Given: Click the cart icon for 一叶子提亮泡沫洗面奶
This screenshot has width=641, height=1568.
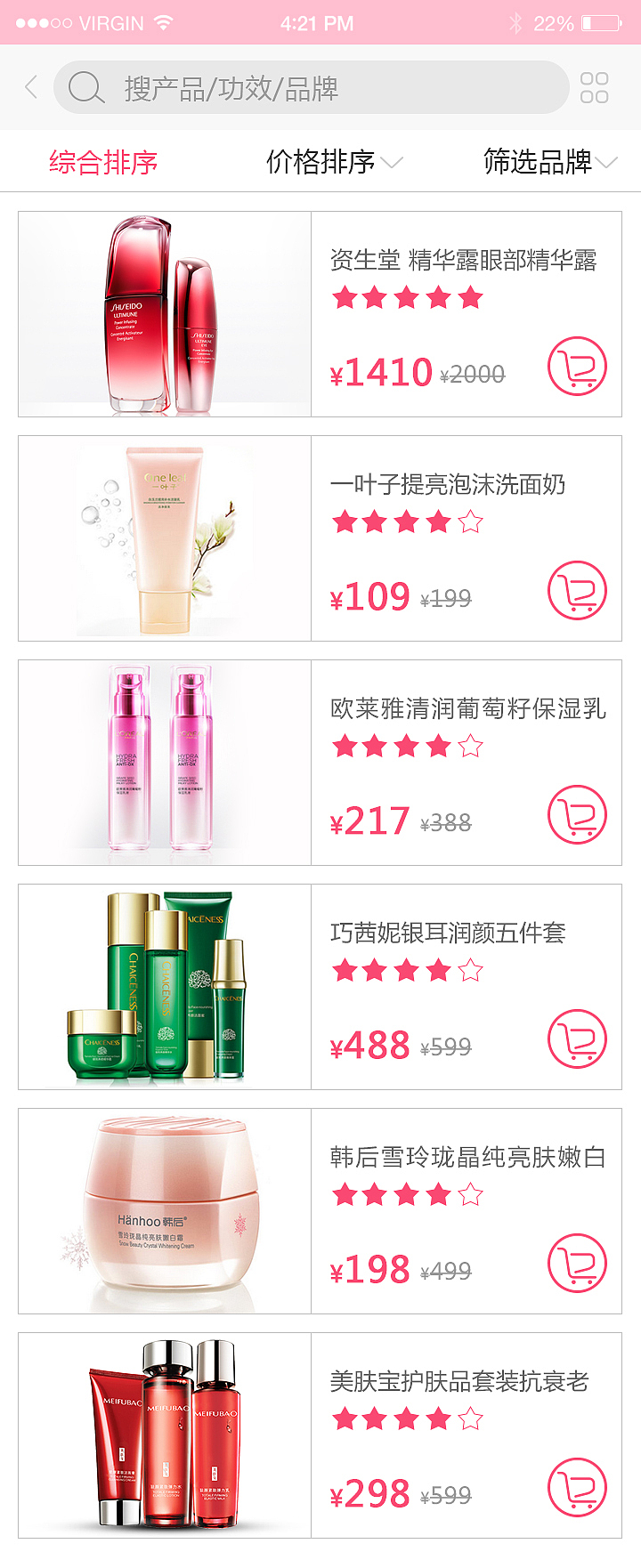Looking at the screenshot, I should pos(577,589).
